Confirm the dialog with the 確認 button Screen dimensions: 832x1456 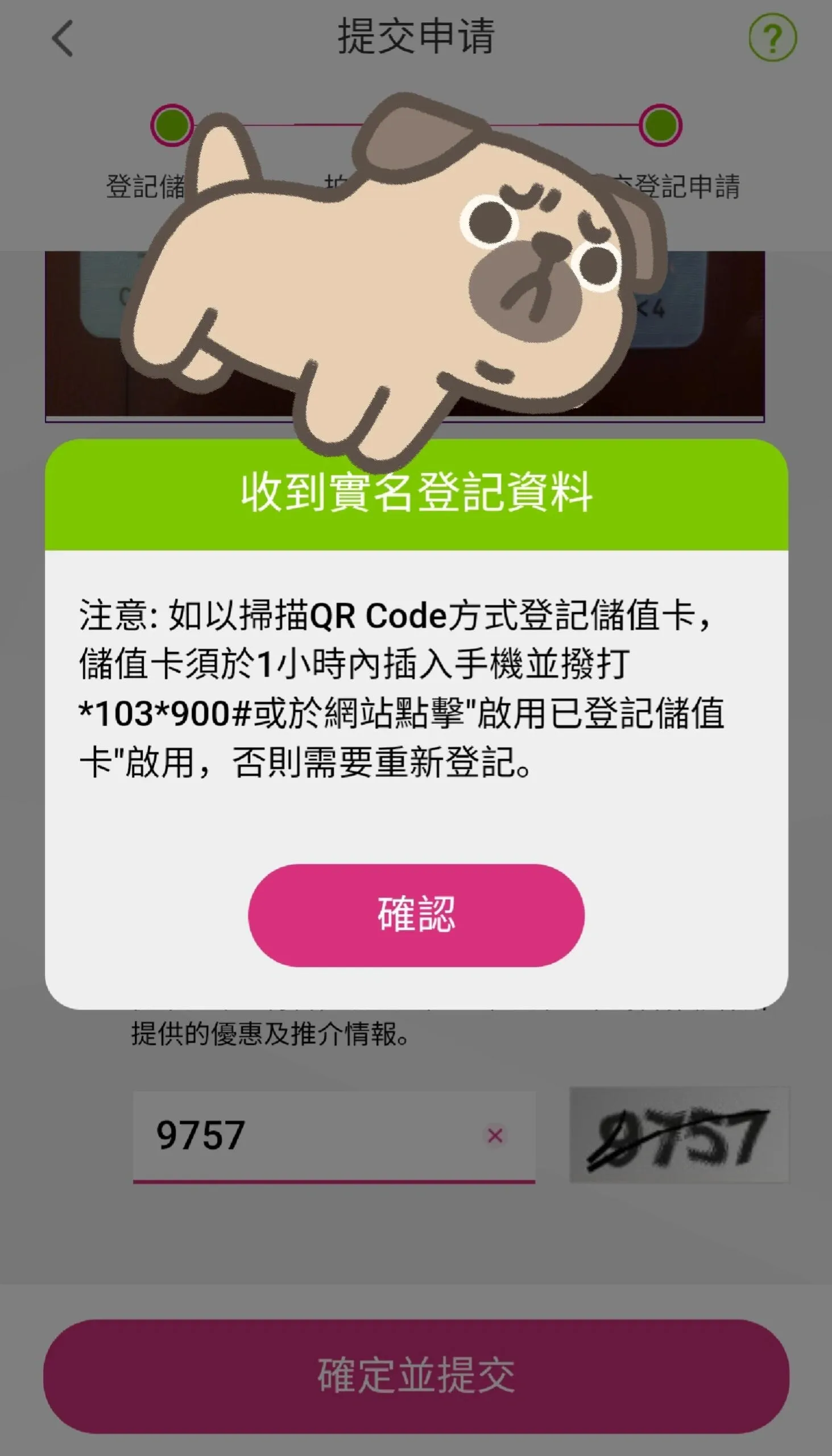416,915
